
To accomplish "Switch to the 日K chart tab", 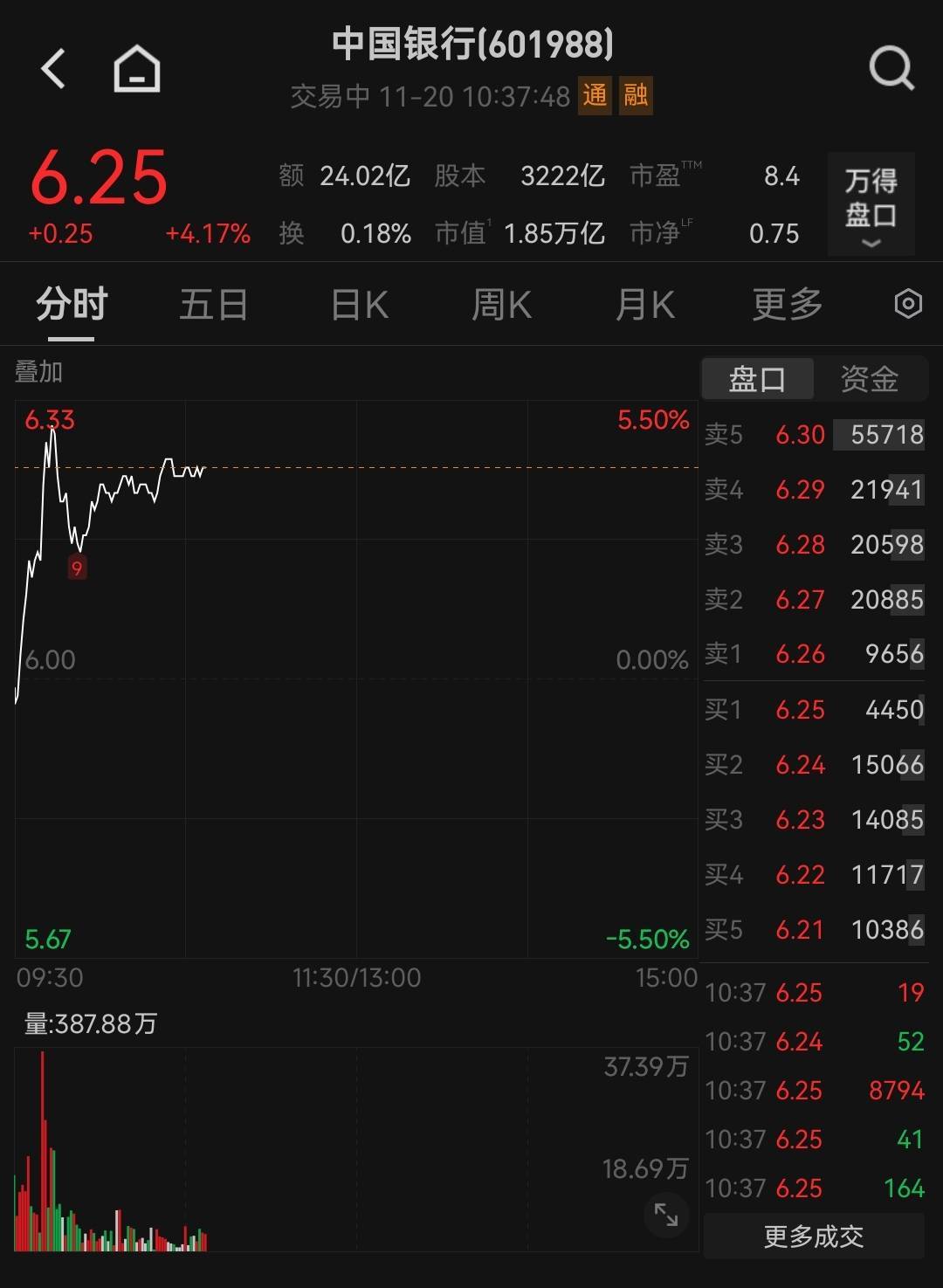I will 359,305.
